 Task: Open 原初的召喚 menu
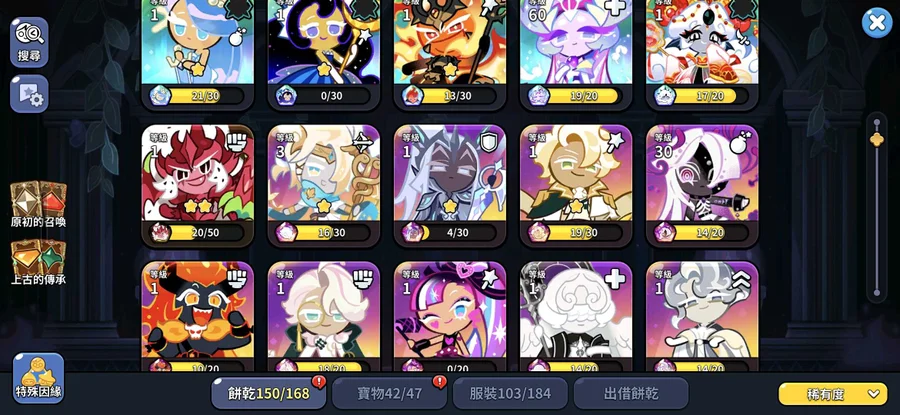pyautogui.click(x=38, y=204)
